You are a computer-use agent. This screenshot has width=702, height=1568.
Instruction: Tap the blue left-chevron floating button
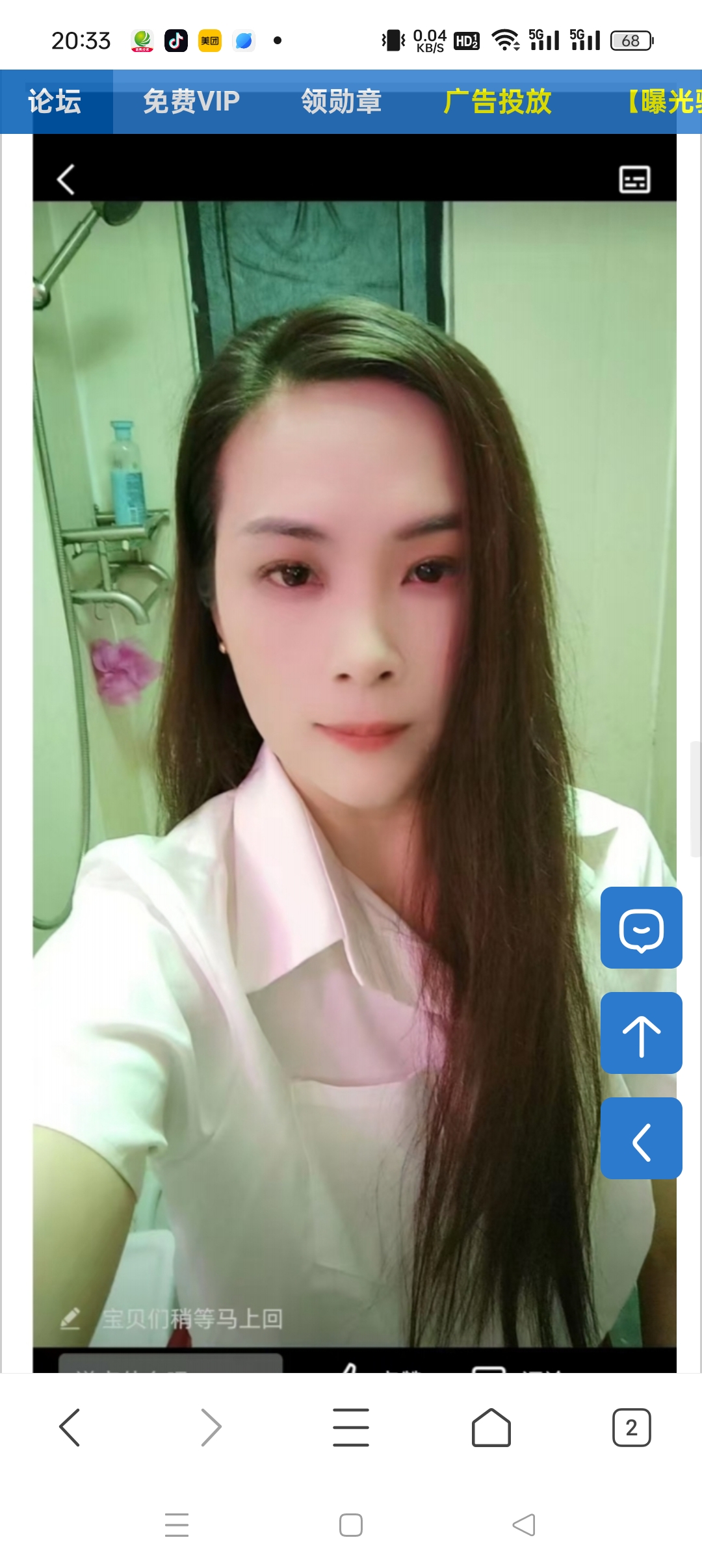641,1138
